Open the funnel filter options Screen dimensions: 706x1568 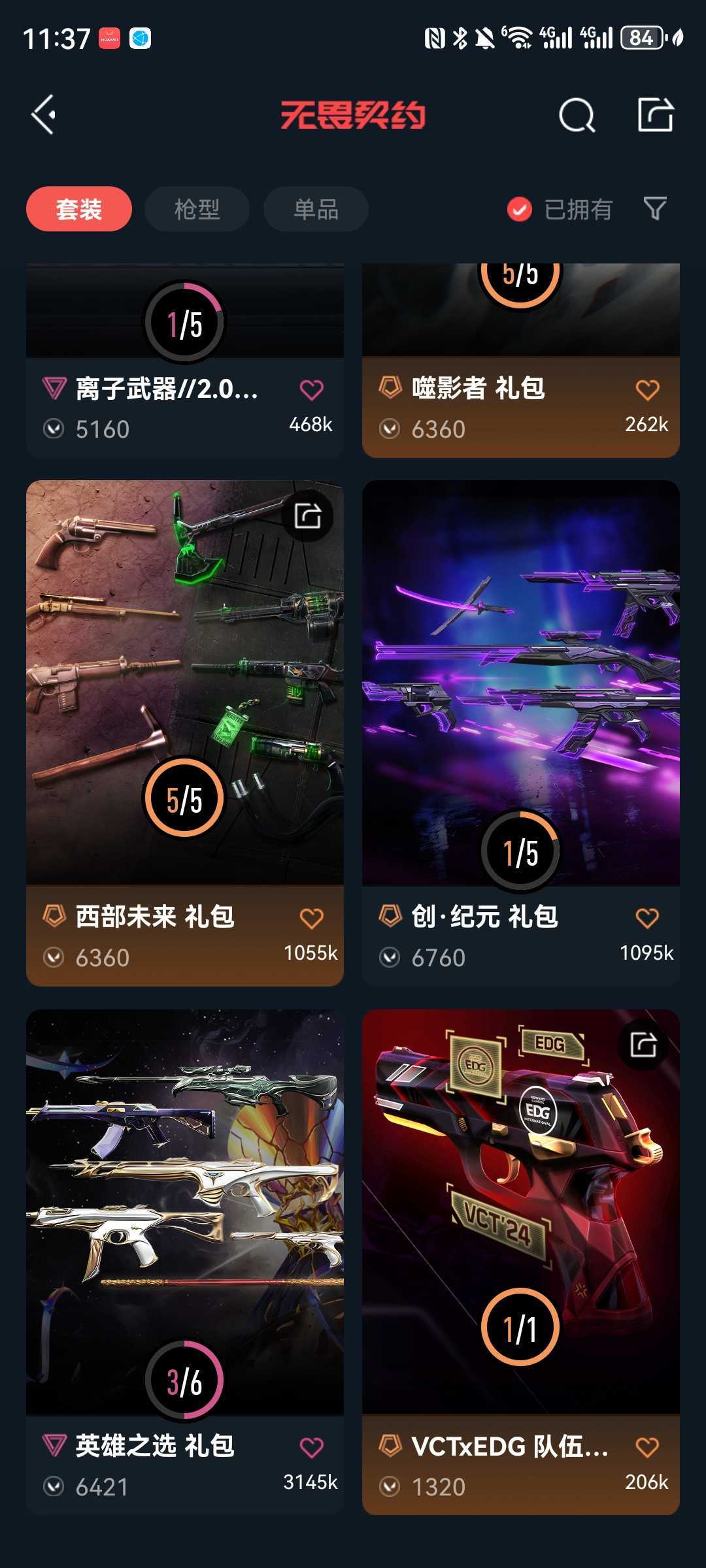click(x=655, y=209)
